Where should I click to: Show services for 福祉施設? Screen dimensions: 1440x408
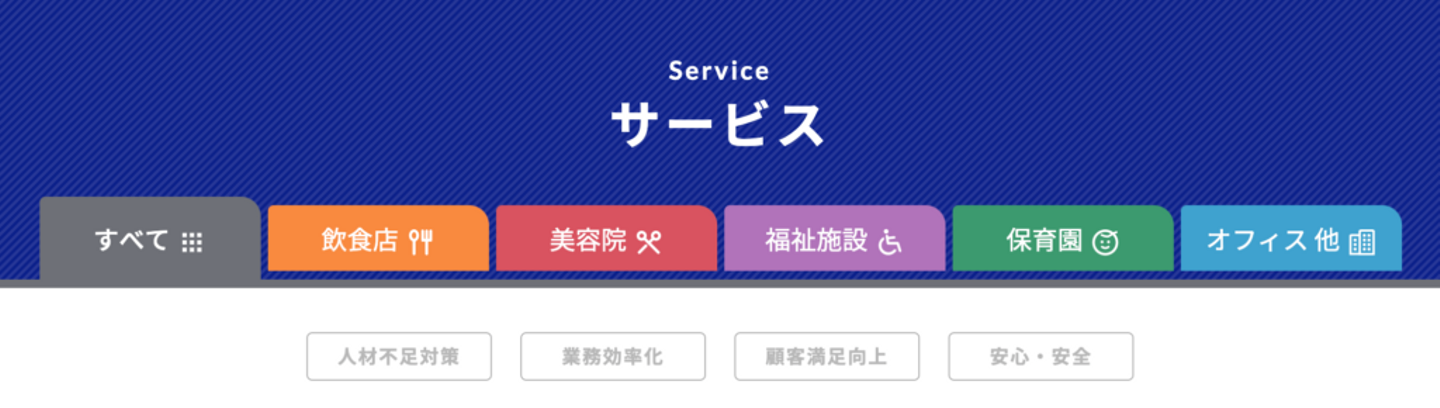coord(834,240)
